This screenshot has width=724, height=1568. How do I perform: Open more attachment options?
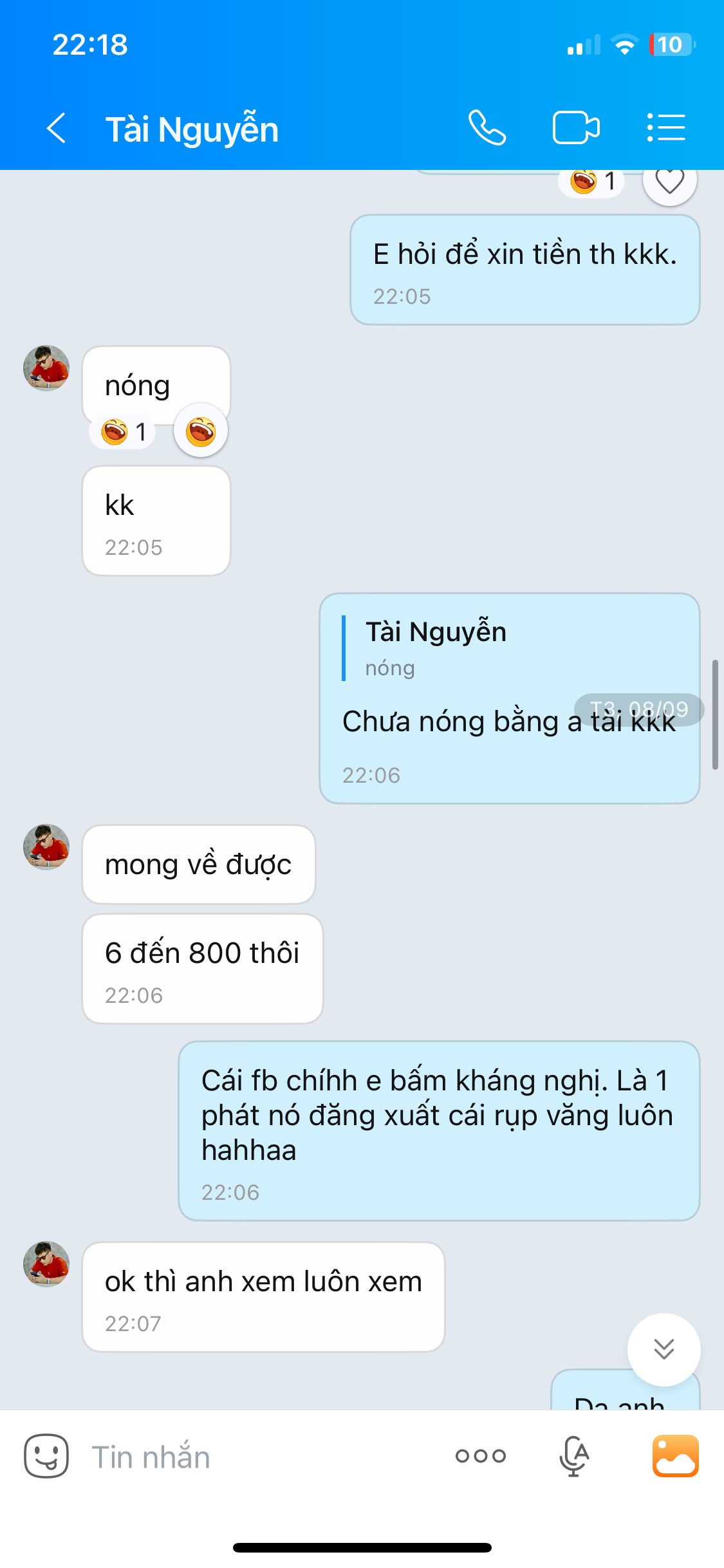coord(481,1456)
